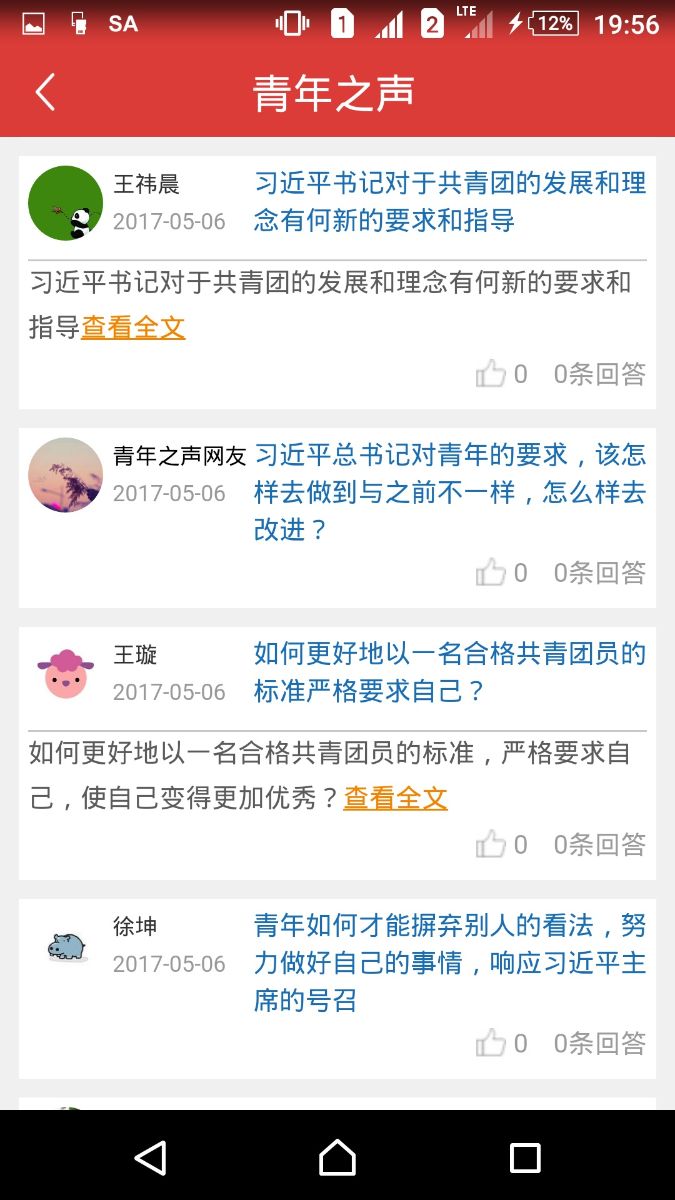This screenshot has width=675, height=1200.
Task: Open 王祎晨's question about 共青团的发展和理念
Action: (x=450, y=202)
